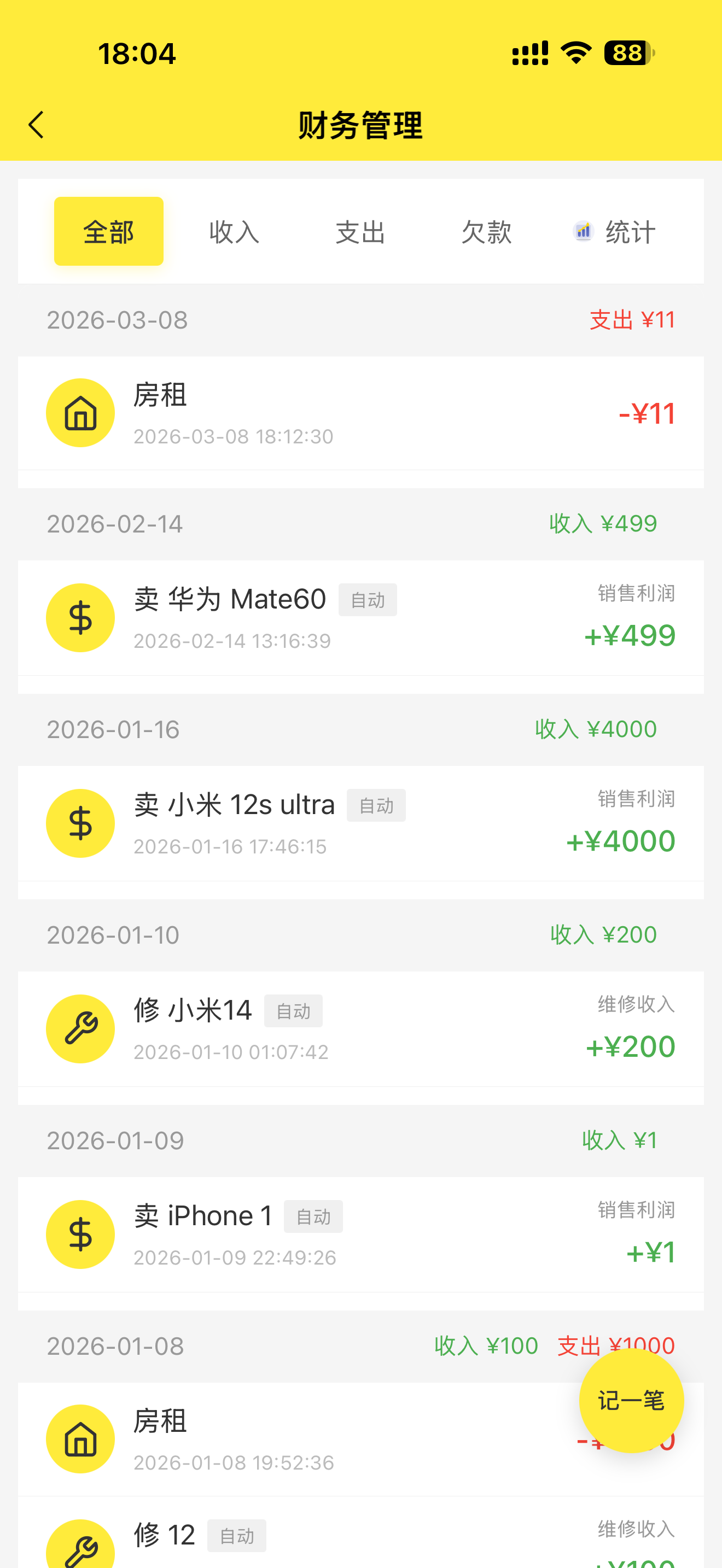Open the 统计 statistics tab

615,232
